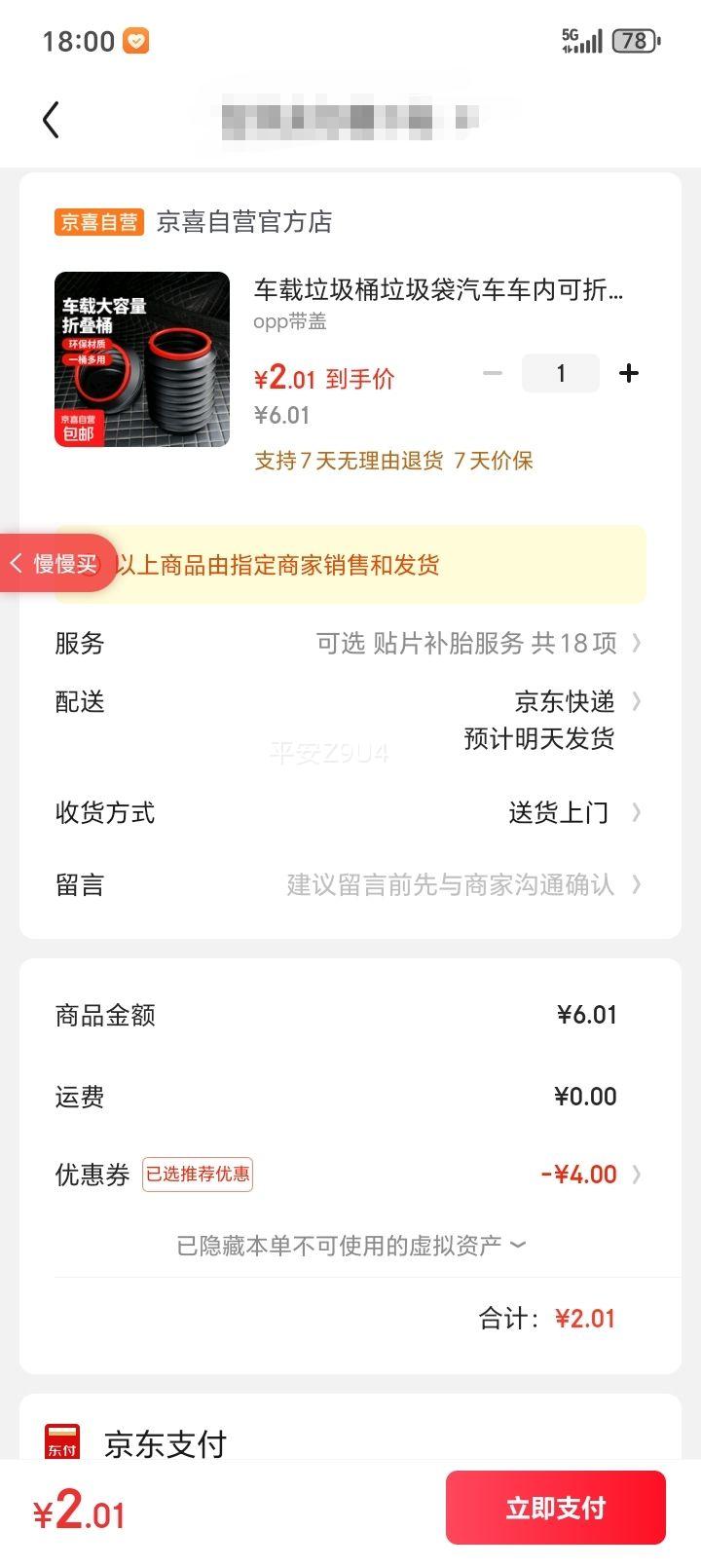This screenshot has width=701, height=1568.
Task: Go back using the top-left arrow
Action: point(51,120)
